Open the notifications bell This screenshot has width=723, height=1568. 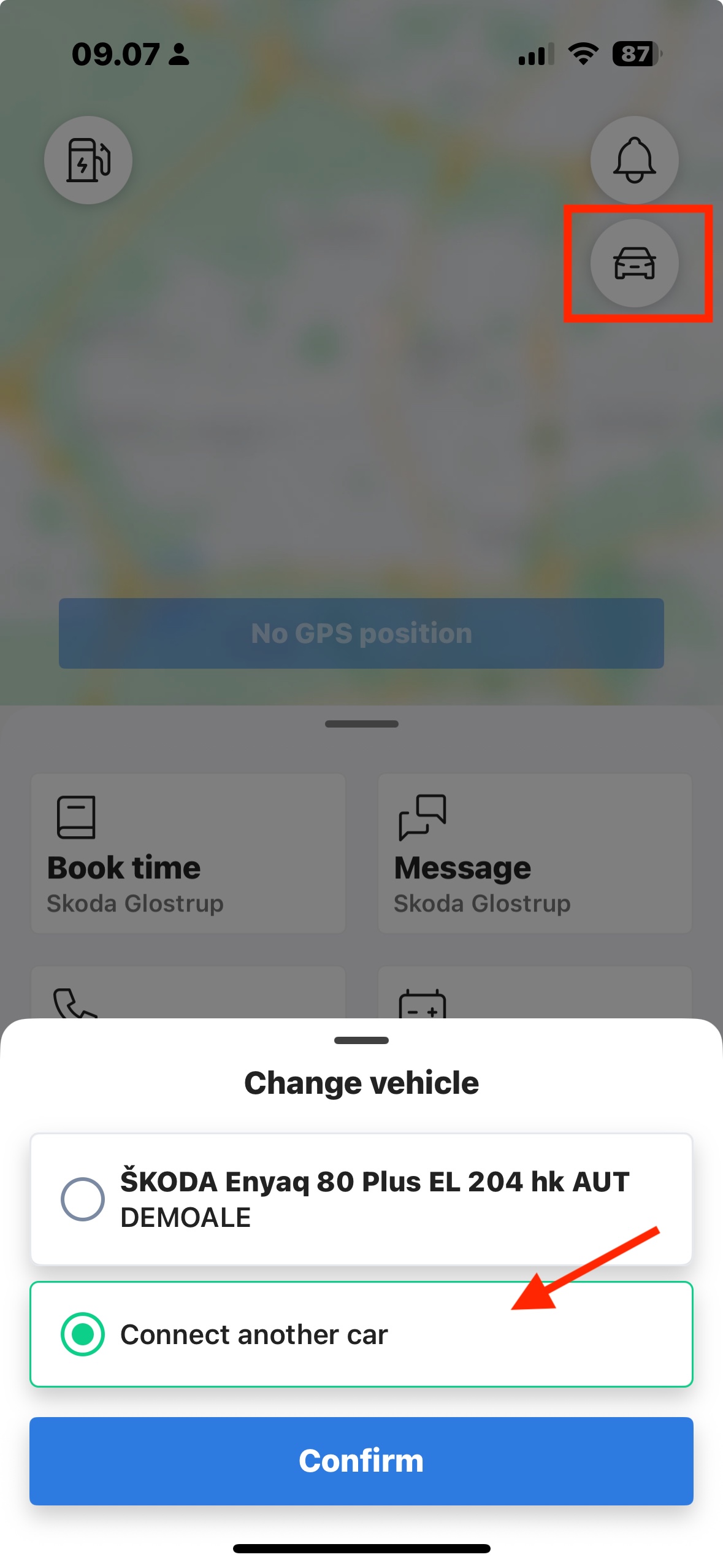coord(634,160)
